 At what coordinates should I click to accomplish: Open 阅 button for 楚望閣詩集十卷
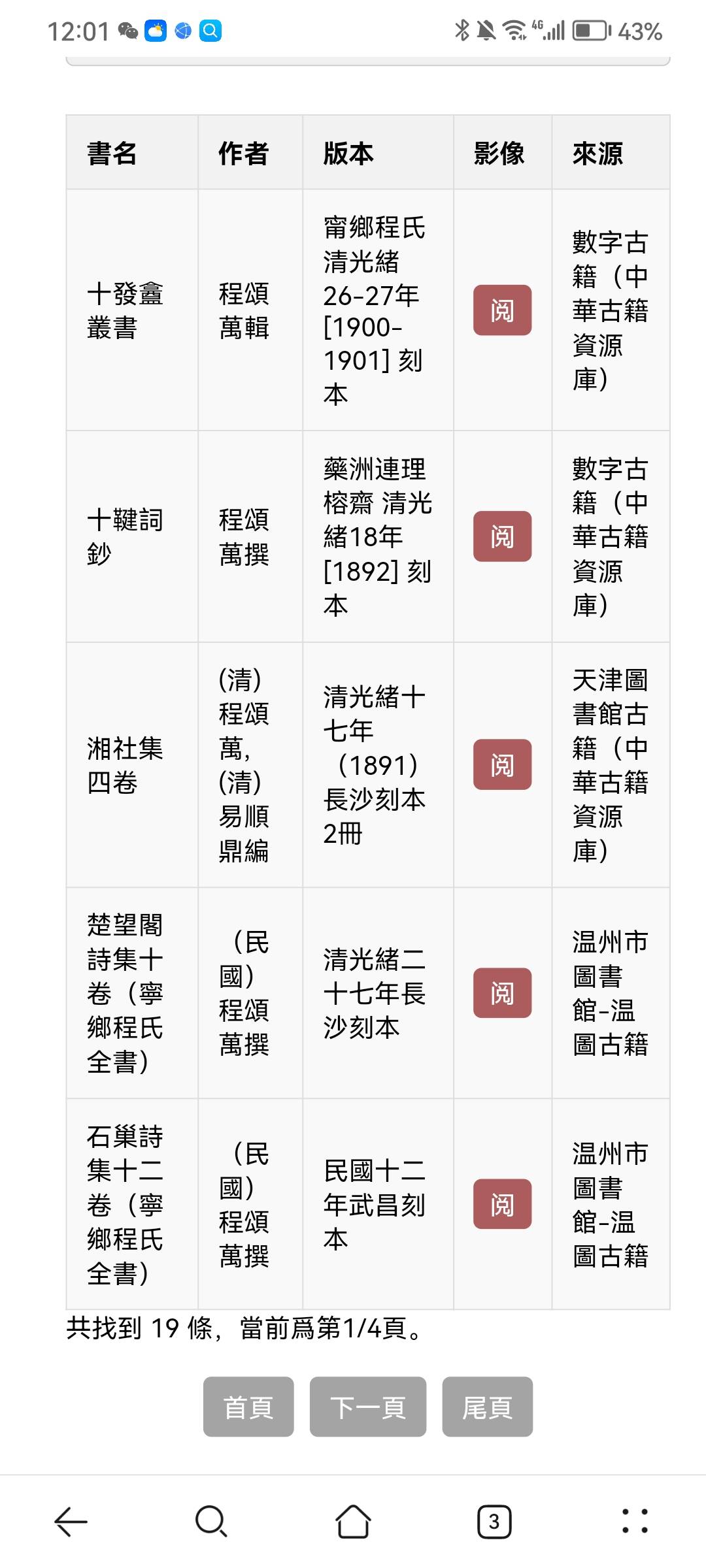pos(502,992)
